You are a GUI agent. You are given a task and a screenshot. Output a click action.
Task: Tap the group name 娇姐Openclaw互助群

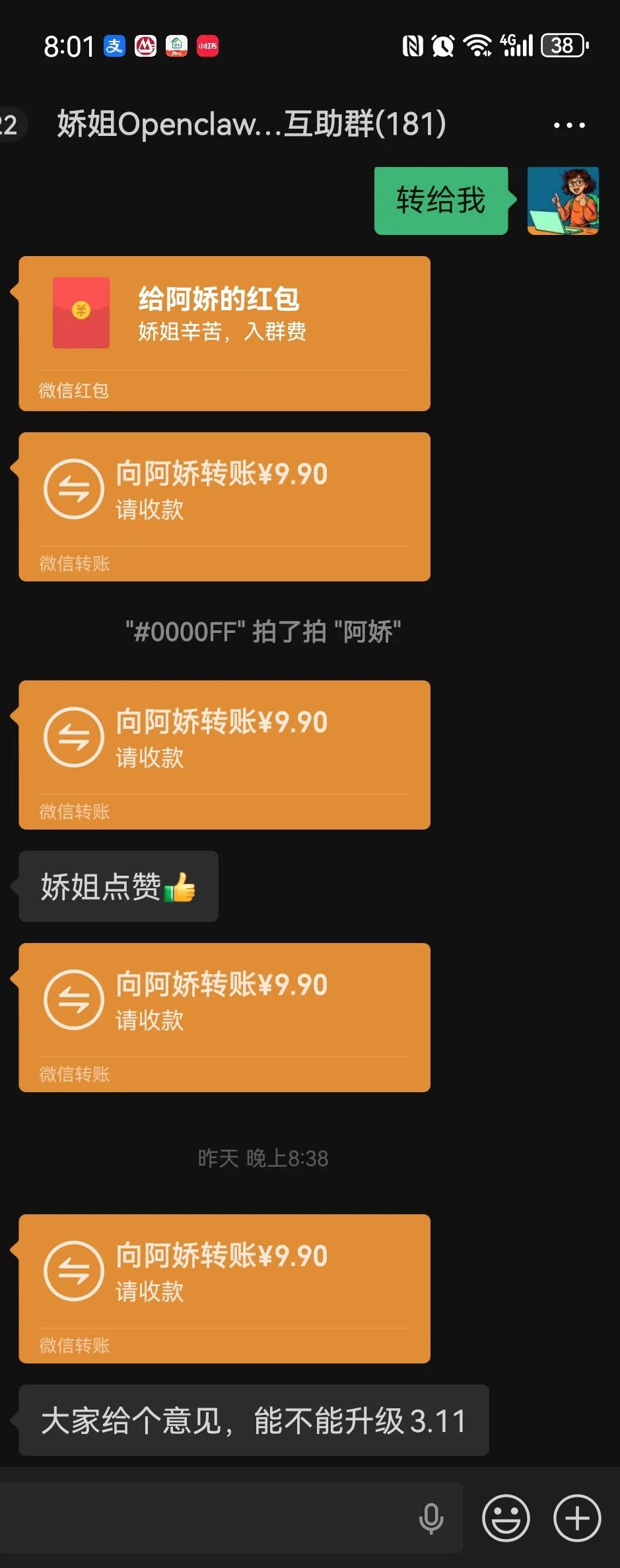coord(251,124)
